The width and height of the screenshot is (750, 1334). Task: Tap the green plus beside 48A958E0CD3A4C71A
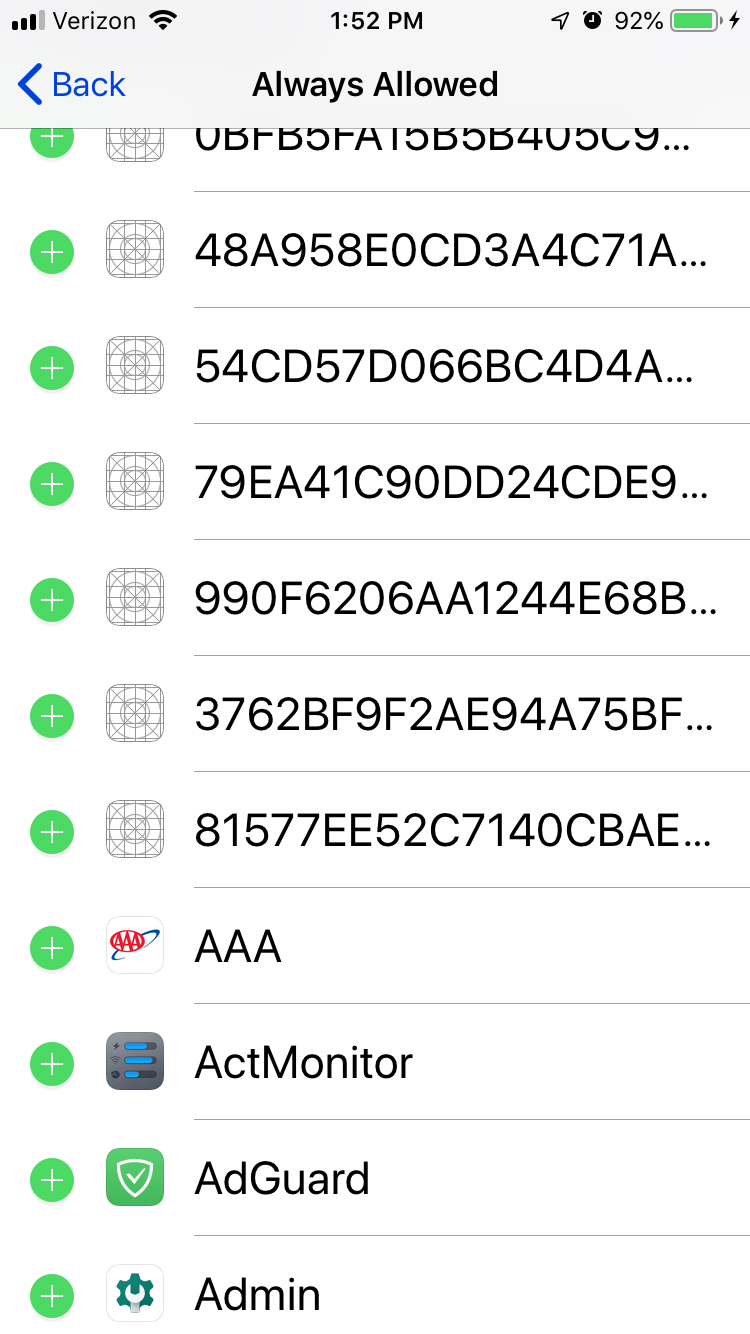point(52,252)
